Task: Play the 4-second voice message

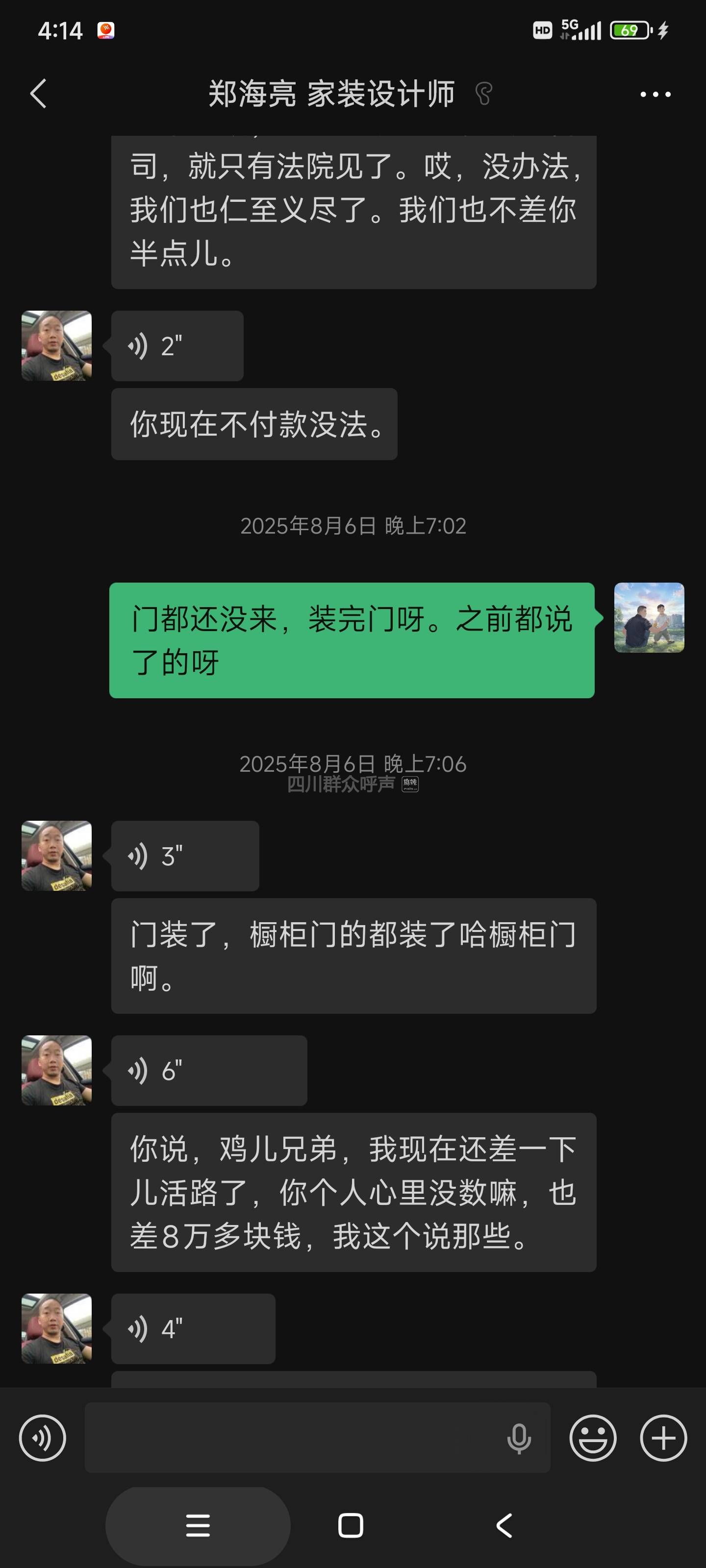Action: (193, 1329)
